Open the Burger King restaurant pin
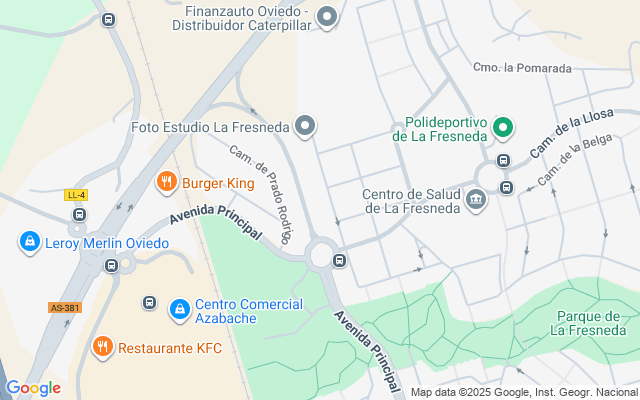The image size is (640, 400). tap(167, 182)
